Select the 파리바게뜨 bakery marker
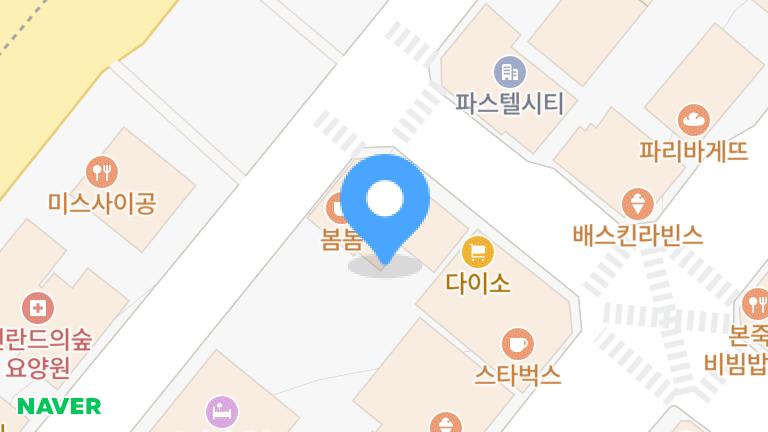768x432 pixels. (x=694, y=121)
